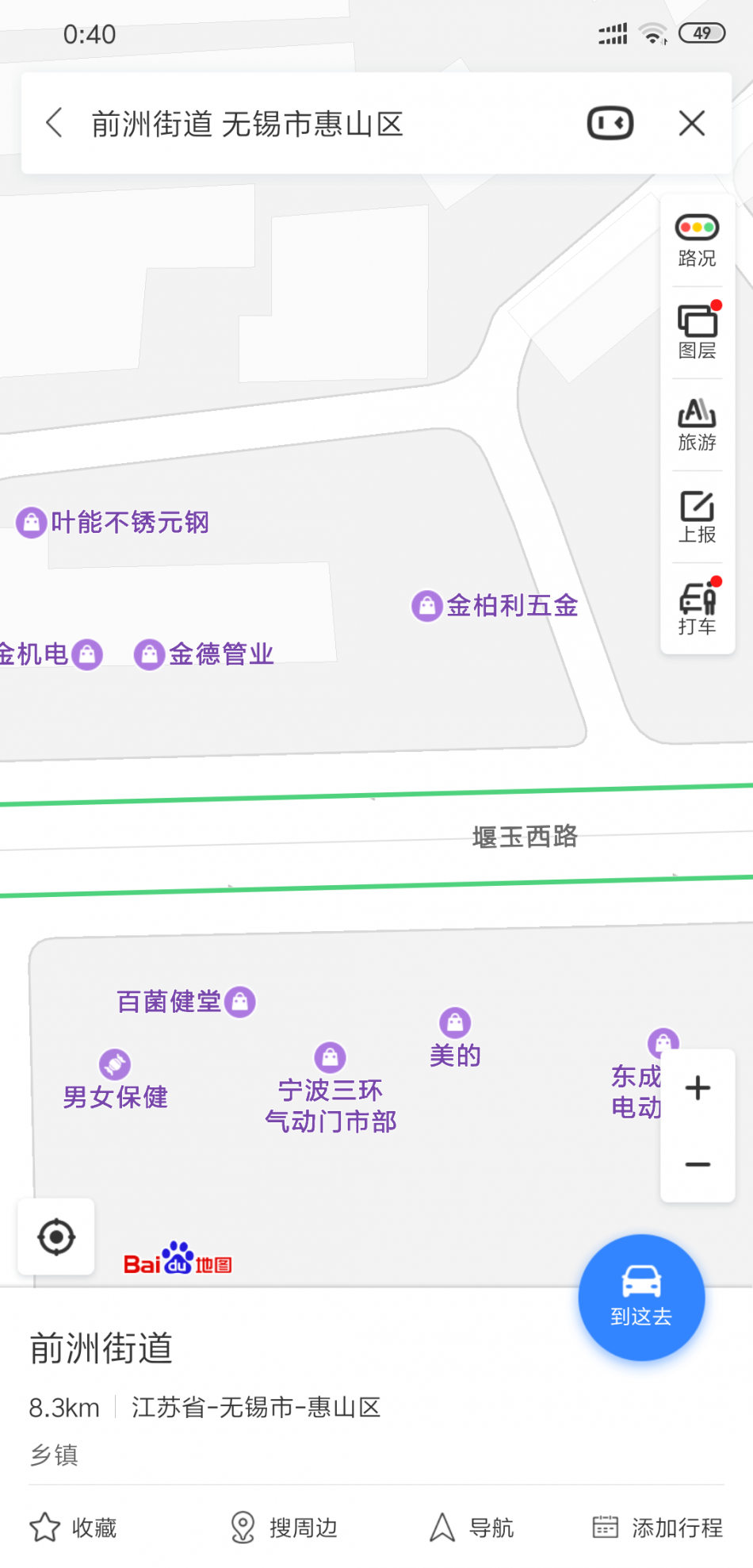Viewport: 753px width, 1568px height.
Task: Select the 百菌健堂 map point
Action: tap(239, 1002)
